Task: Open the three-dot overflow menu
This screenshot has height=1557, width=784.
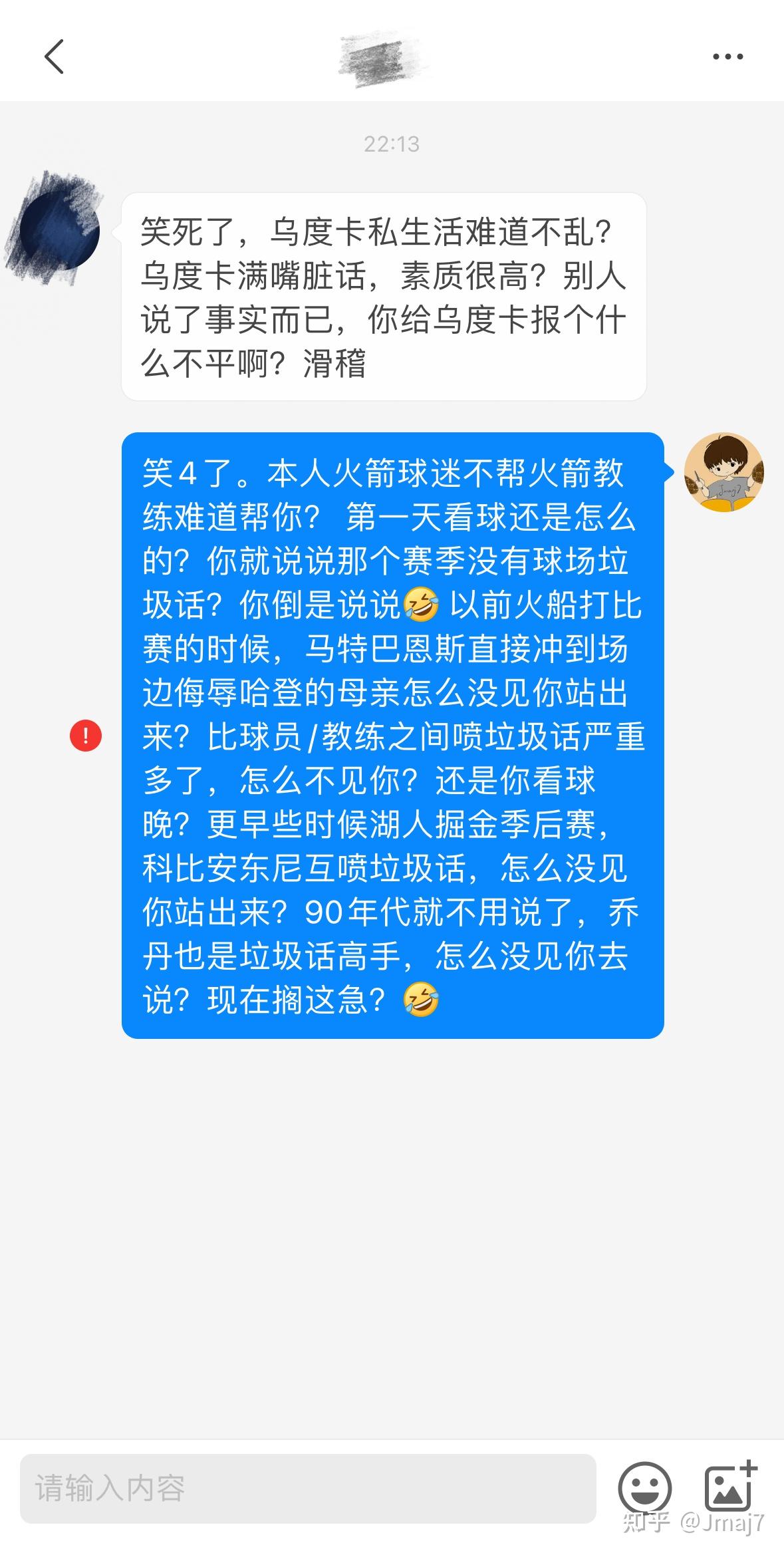Action: [727, 57]
